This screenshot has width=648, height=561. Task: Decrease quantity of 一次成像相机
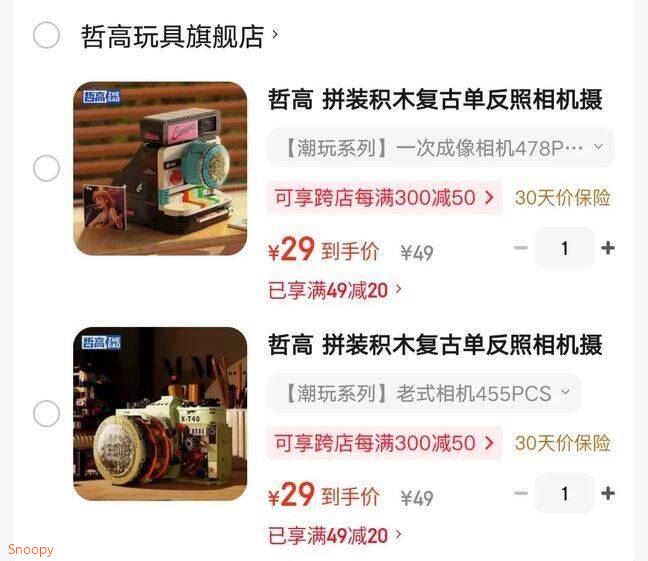pyautogui.click(x=521, y=248)
